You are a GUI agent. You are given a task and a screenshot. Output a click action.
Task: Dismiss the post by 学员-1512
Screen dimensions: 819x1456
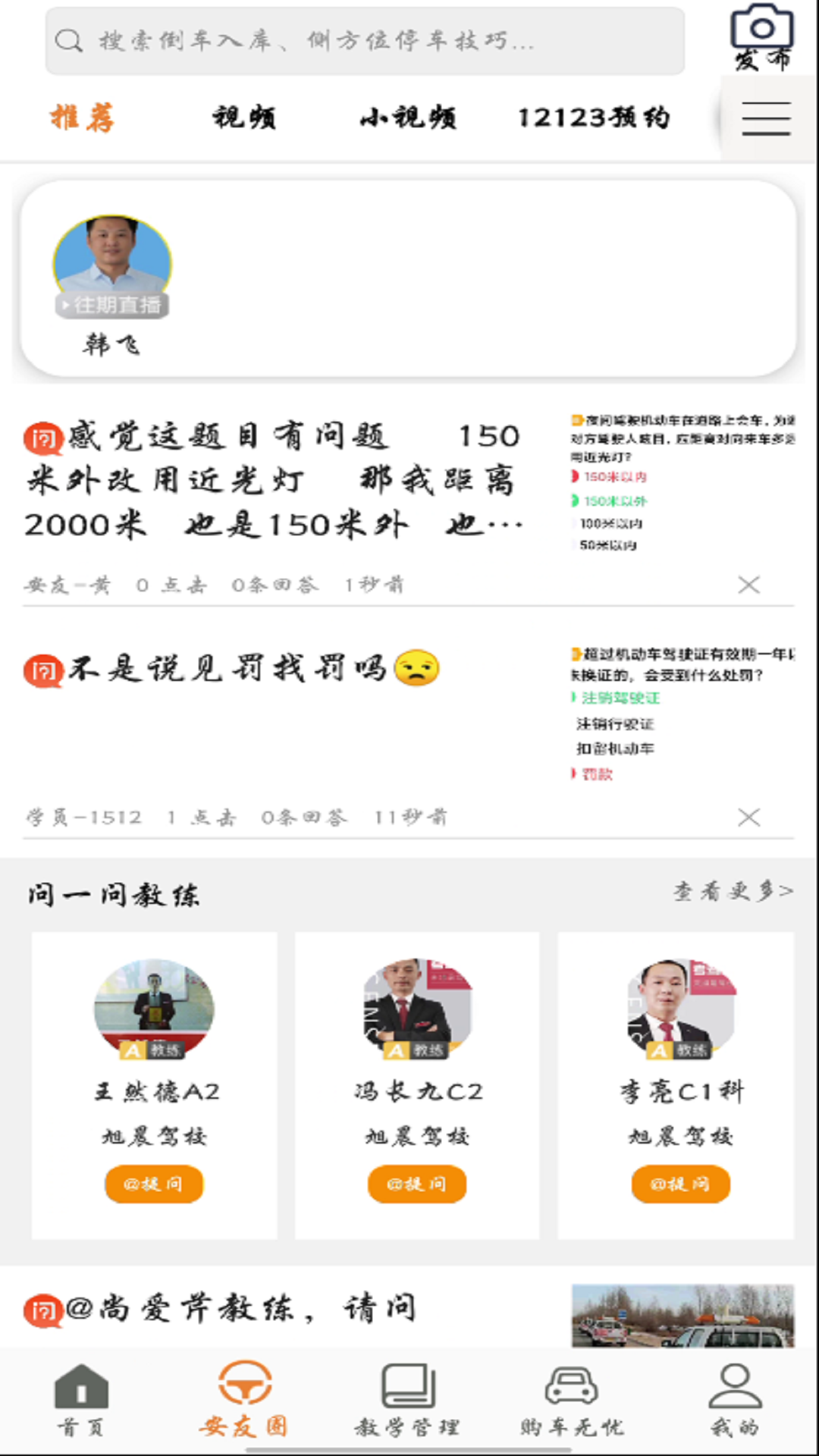748,817
